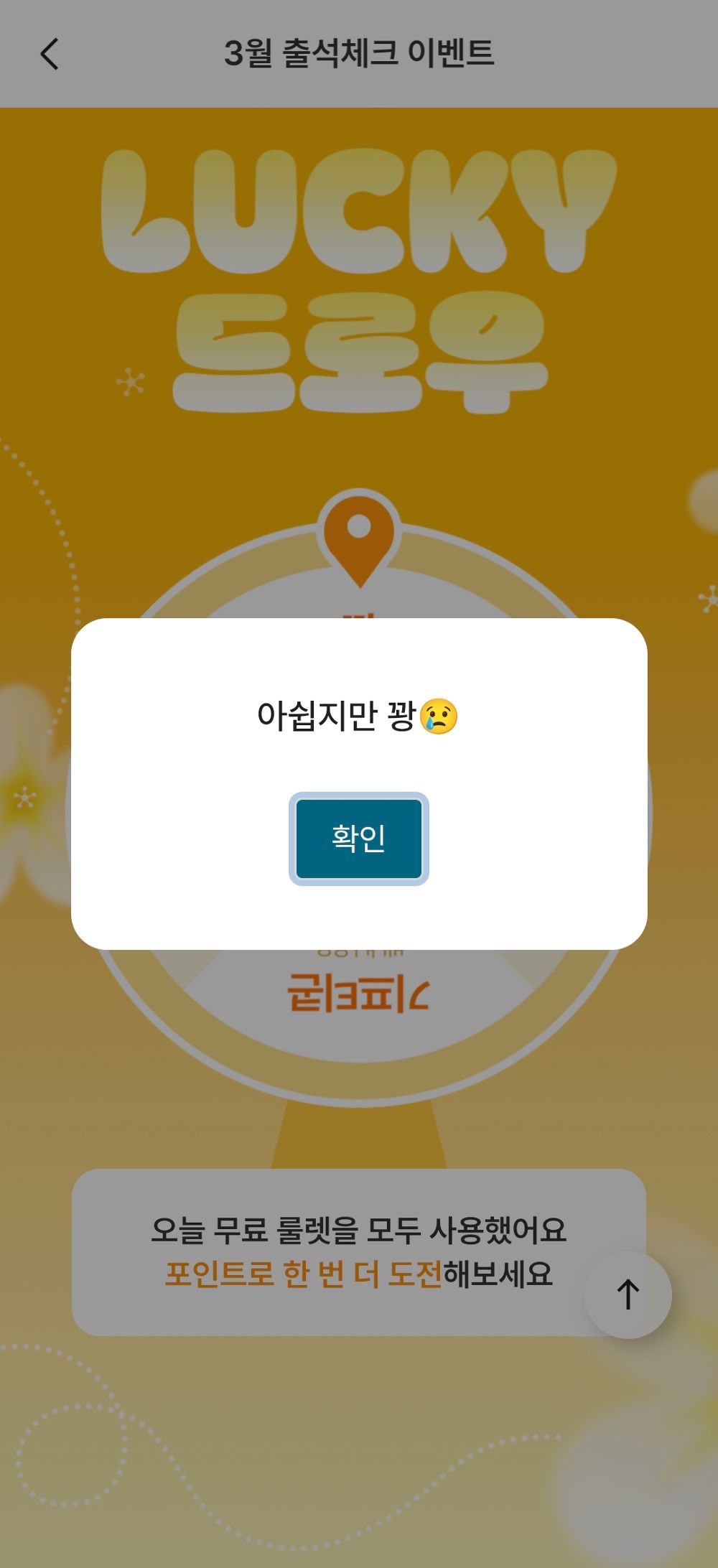
Task: Tap the white popup dialog background
Action: pyautogui.click(x=359, y=783)
